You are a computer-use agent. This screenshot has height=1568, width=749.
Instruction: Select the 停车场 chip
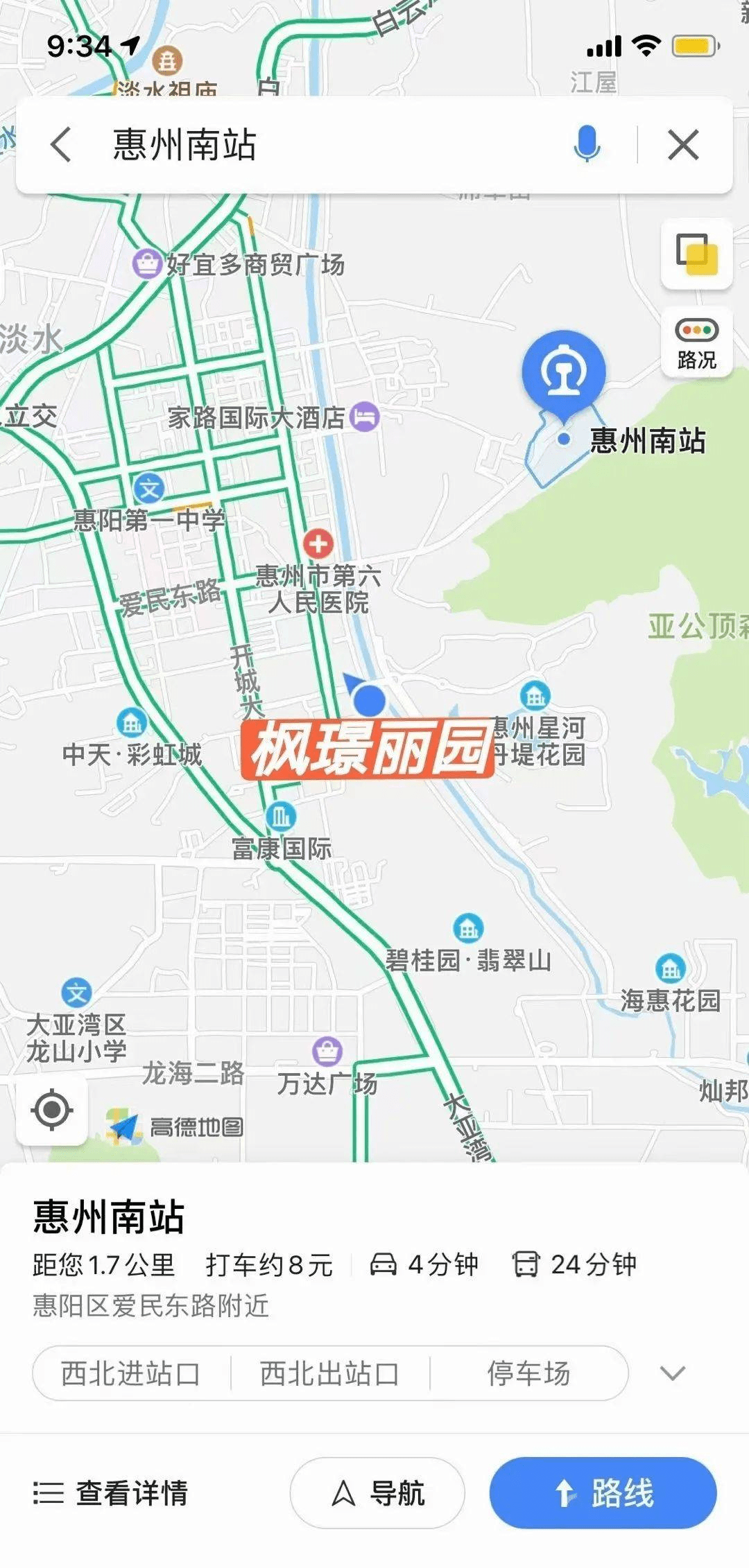tap(529, 1373)
